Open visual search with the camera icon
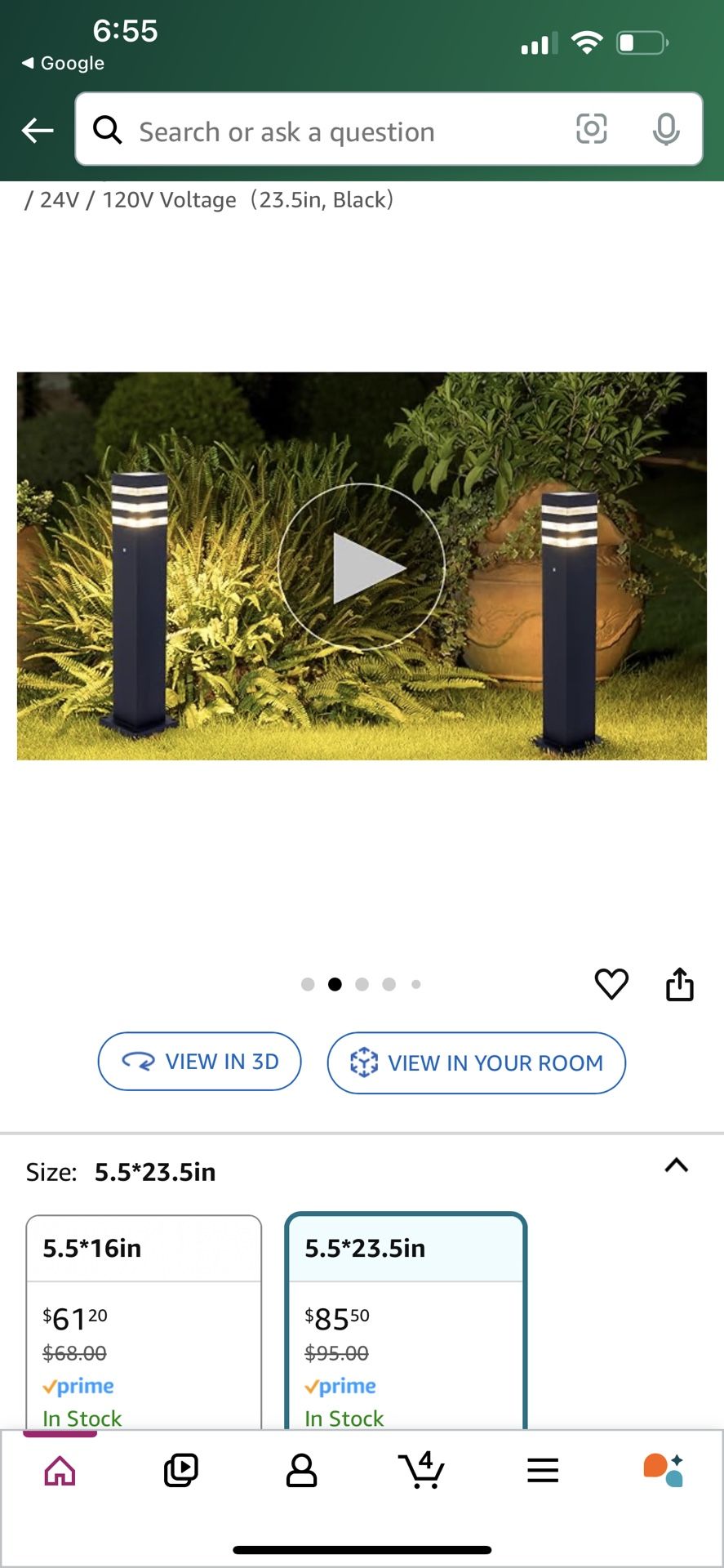 pyautogui.click(x=591, y=130)
